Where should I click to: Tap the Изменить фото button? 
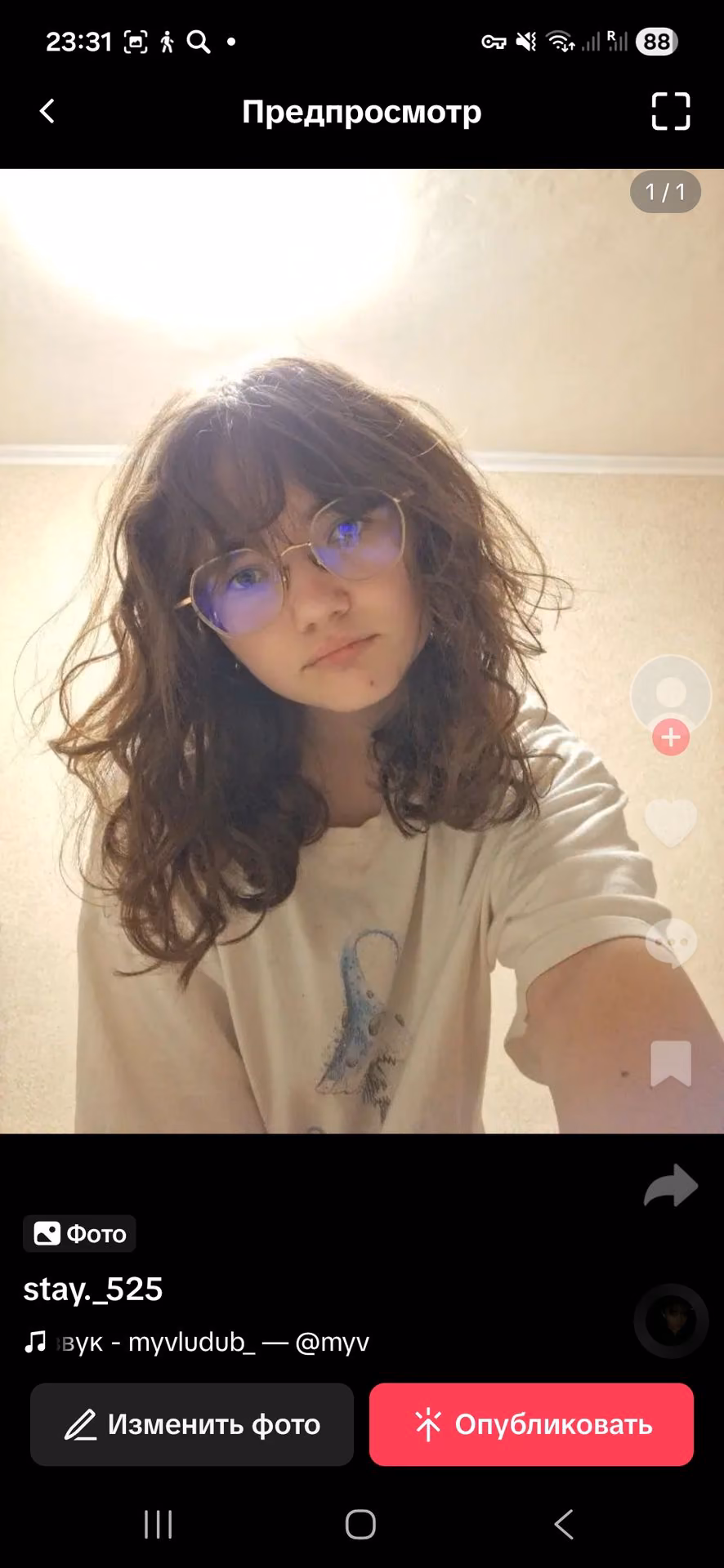pos(192,1424)
